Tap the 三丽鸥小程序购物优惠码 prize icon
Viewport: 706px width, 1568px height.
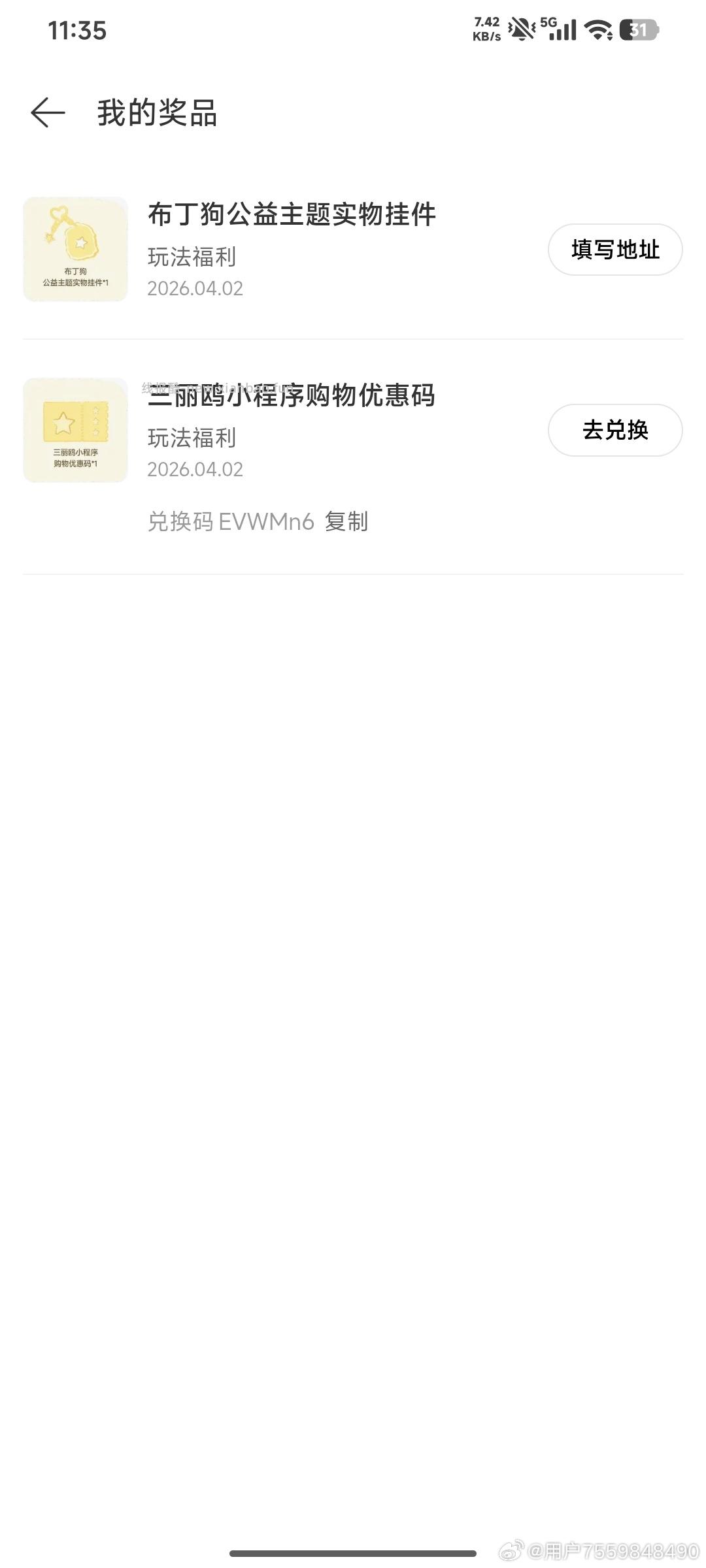[76, 429]
